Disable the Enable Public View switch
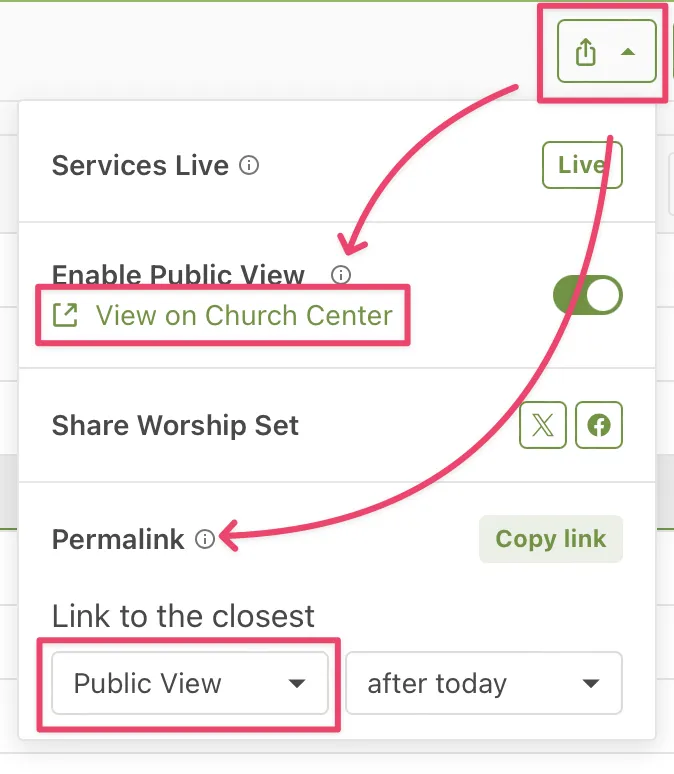 pyautogui.click(x=588, y=295)
